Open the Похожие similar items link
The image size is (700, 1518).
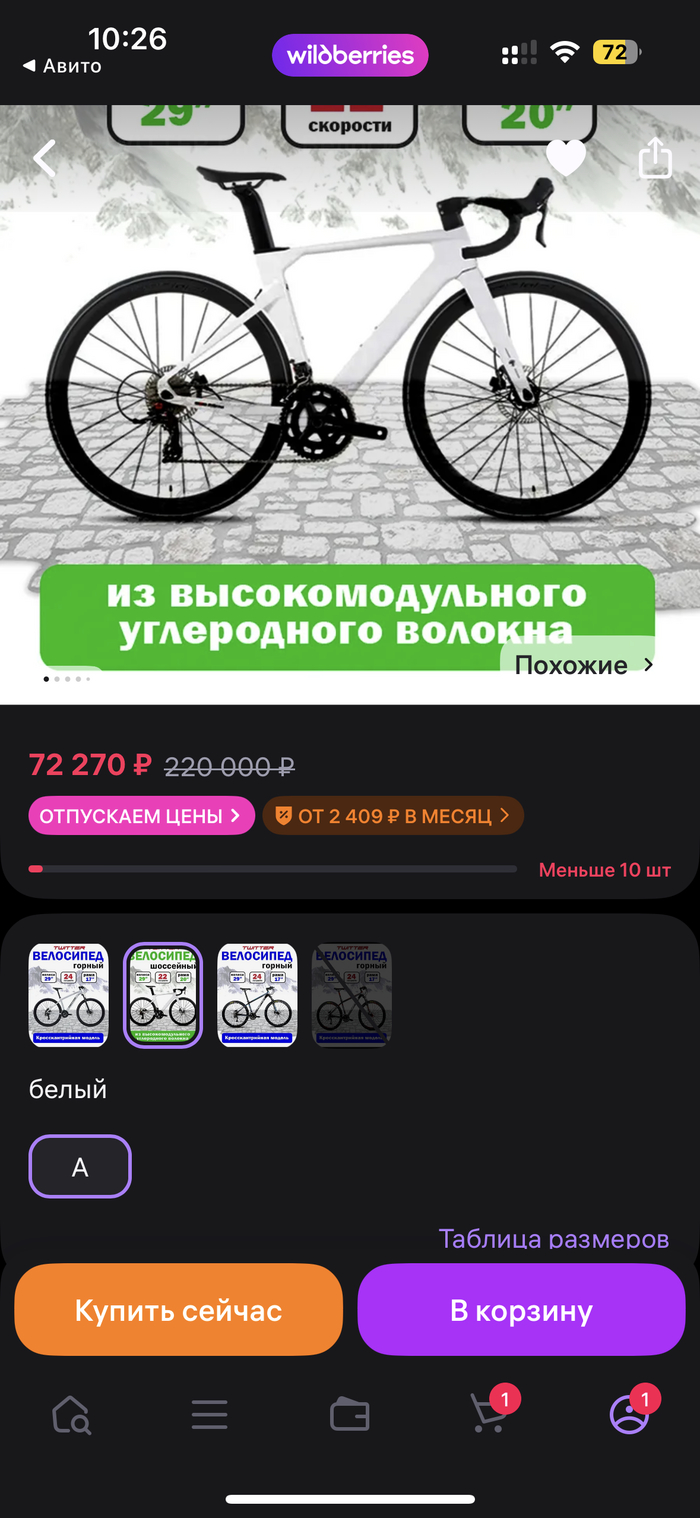[583, 665]
